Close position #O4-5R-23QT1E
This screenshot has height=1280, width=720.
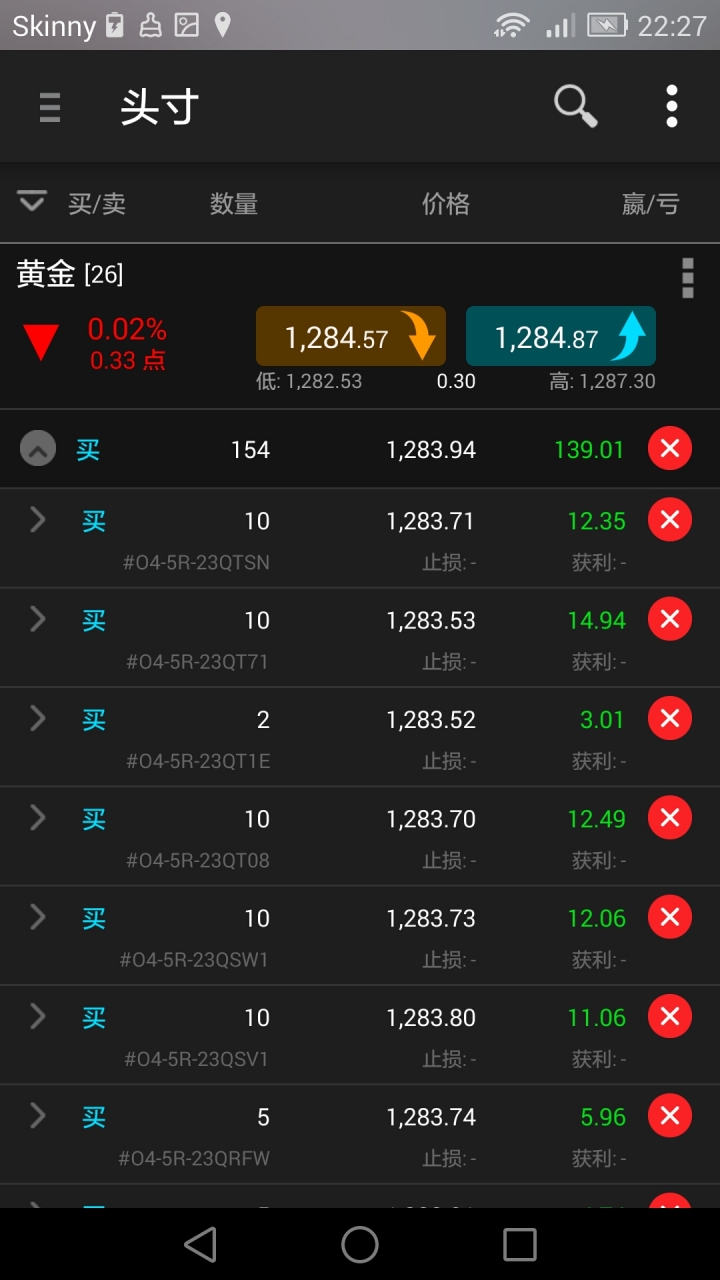[x=670, y=718]
